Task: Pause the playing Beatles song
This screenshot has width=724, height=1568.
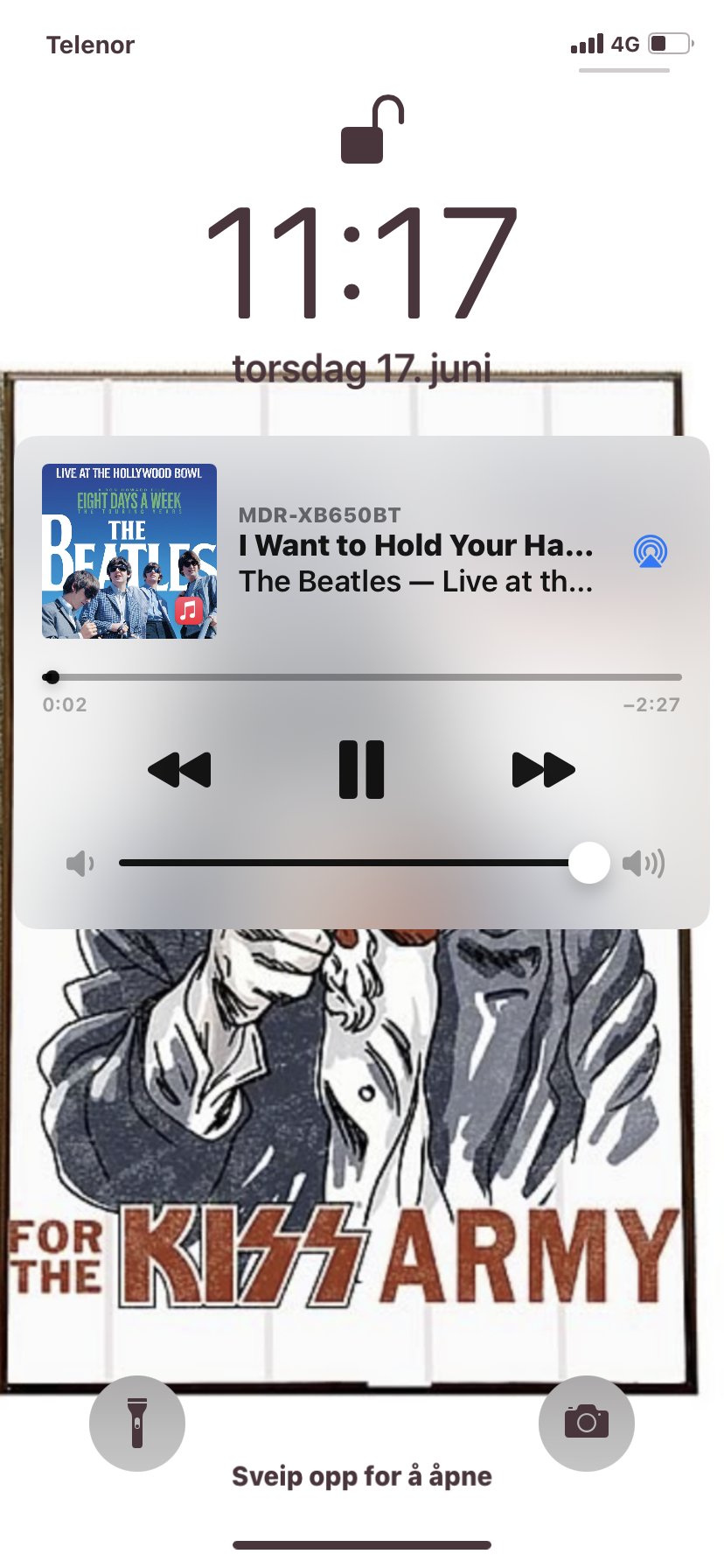Action: tap(361, 770)
